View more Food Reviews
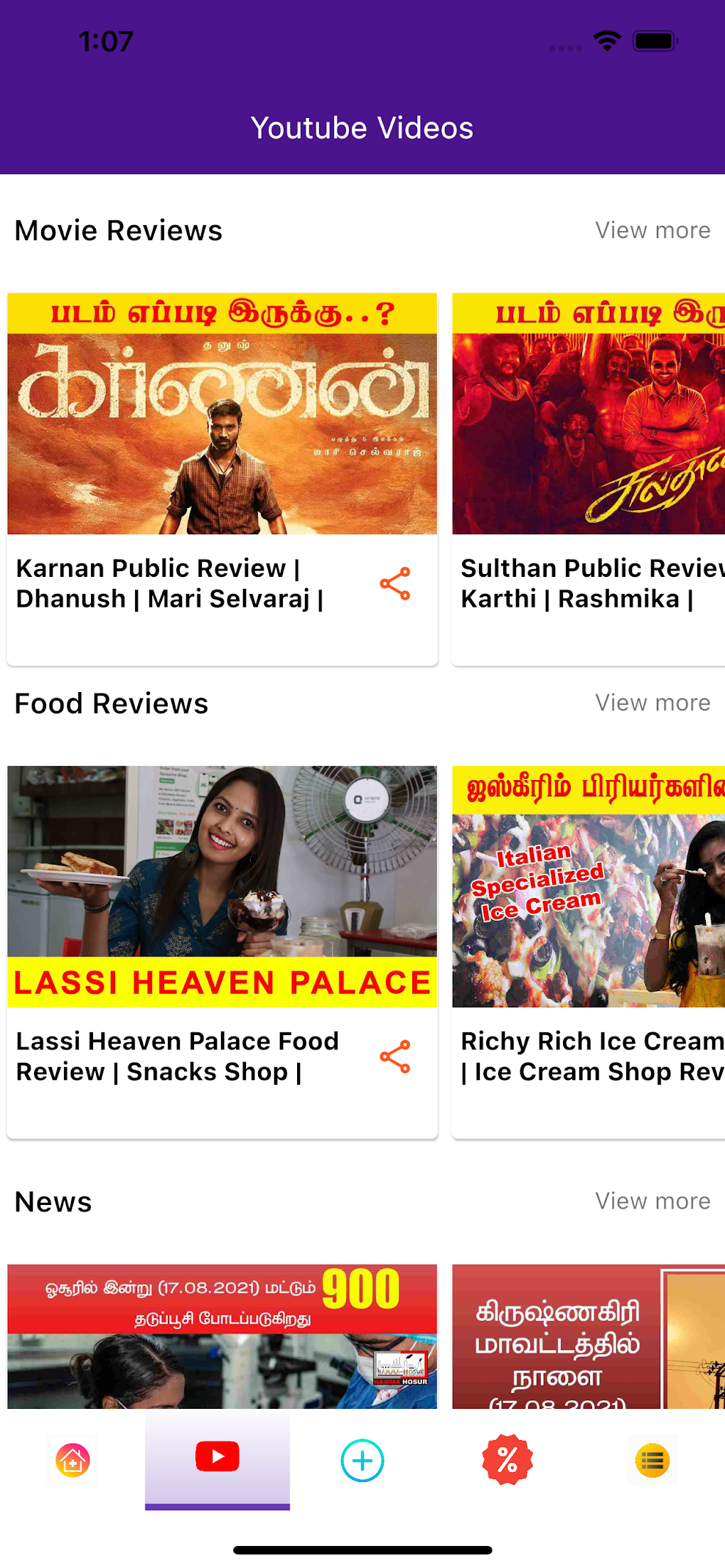Viewport: 725px width, 1568px height. click(x=652, y=703)
